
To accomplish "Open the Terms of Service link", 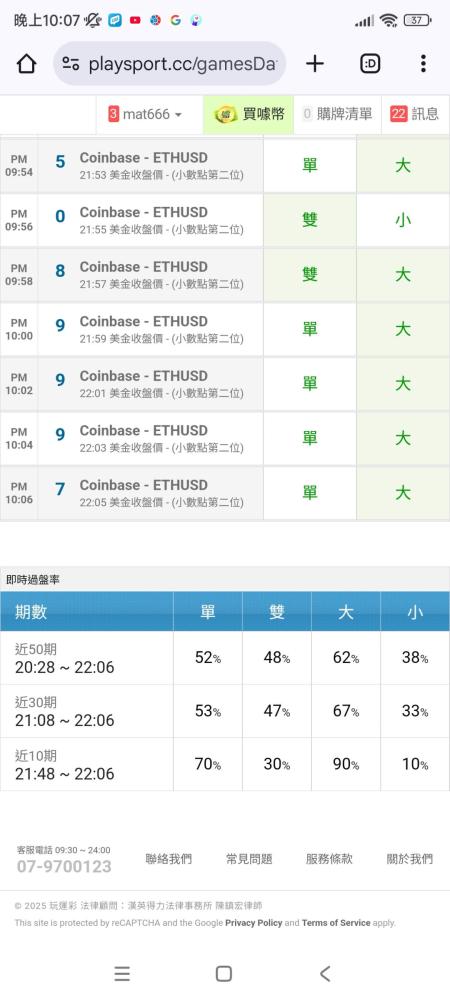I will click(x=336, y=923).
